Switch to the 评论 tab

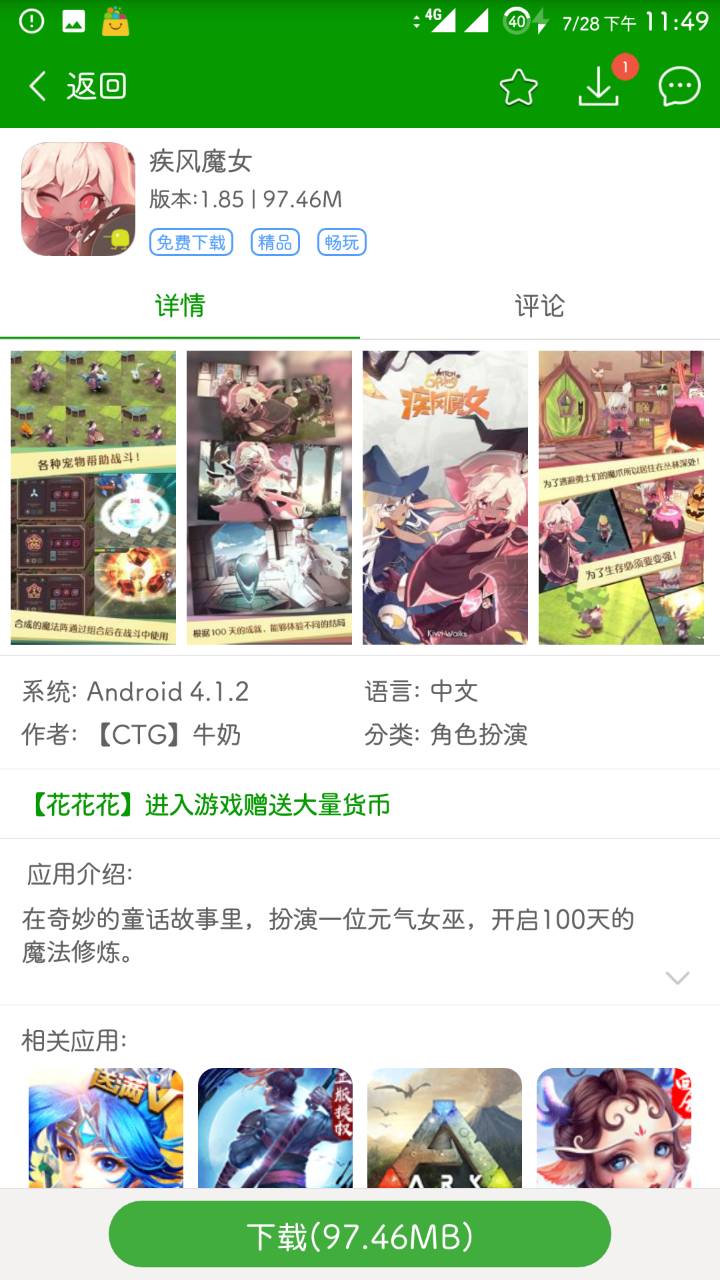[x=539, y=306]
